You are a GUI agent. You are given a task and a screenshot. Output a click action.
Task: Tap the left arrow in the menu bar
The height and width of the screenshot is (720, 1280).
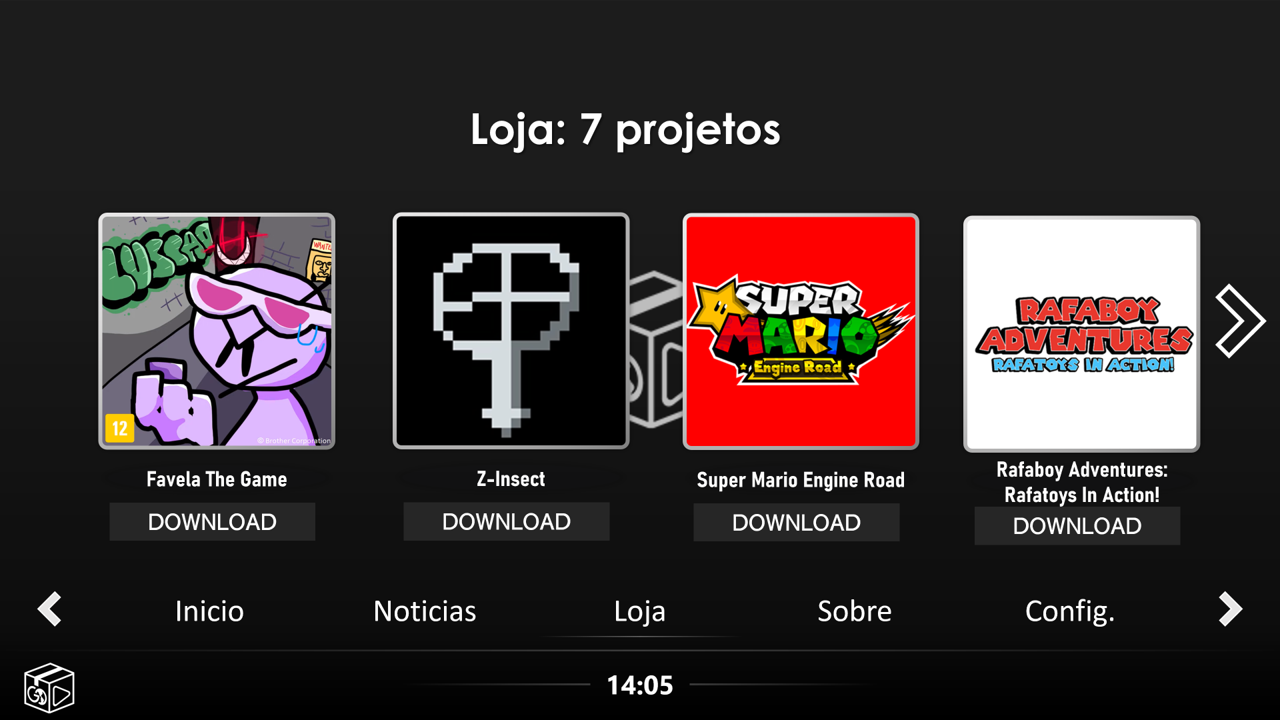click(x=50, y=609)
